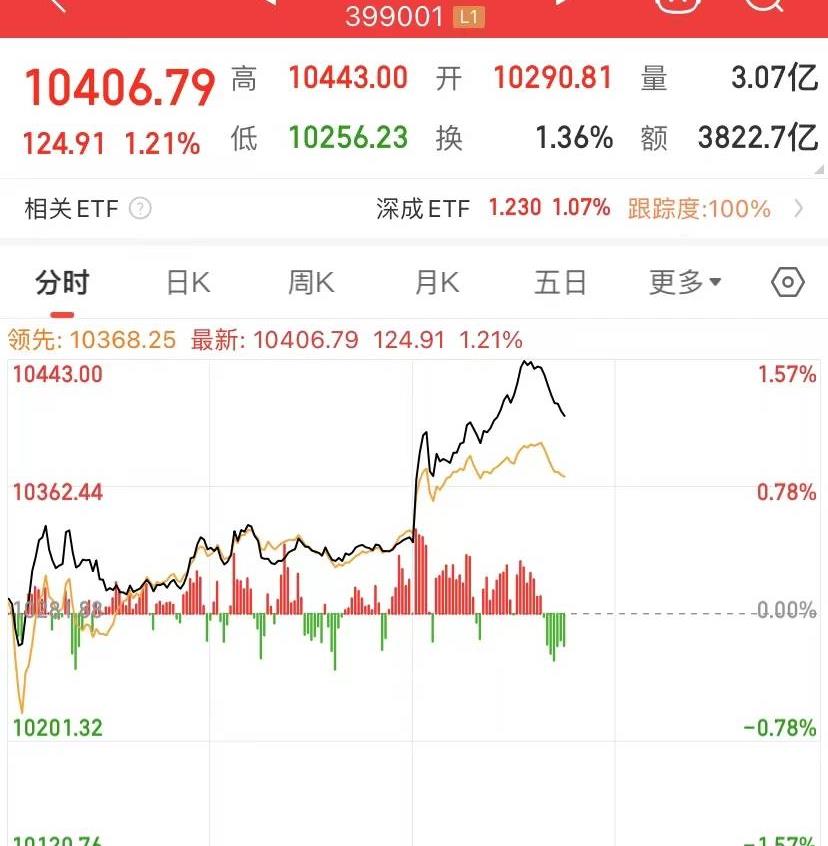828x846 pixels.
Task: Select the 五日 tab
Action: pyautogui.click(x=559, y=283)
